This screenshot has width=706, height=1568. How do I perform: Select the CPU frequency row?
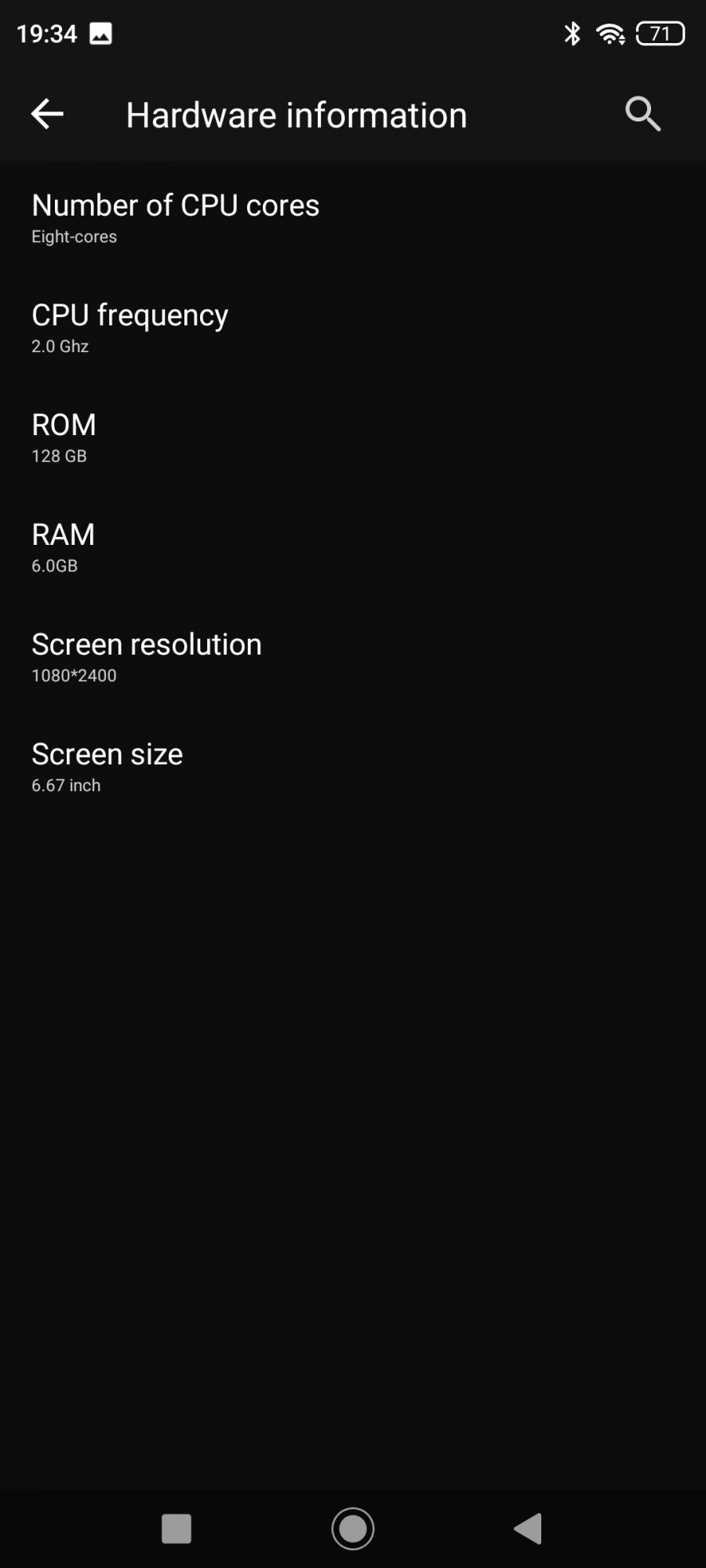tap(353, 327)
